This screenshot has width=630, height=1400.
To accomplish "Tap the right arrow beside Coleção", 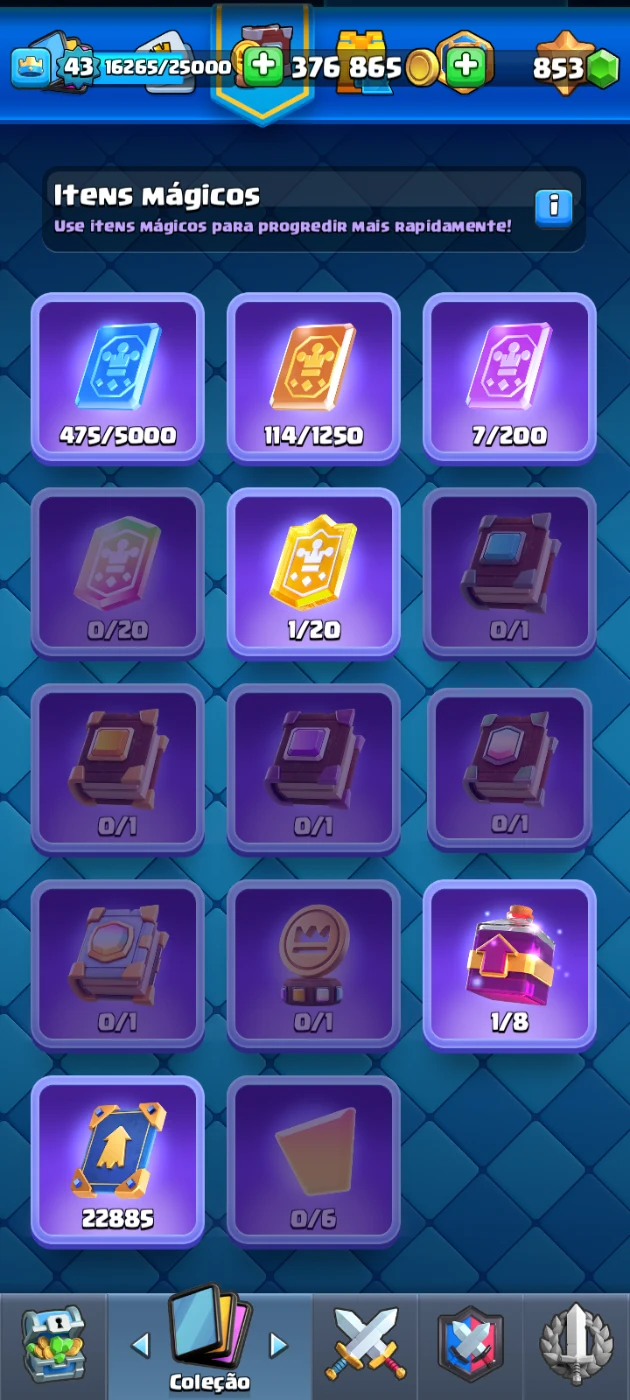I will click(x=279, y=1345).
